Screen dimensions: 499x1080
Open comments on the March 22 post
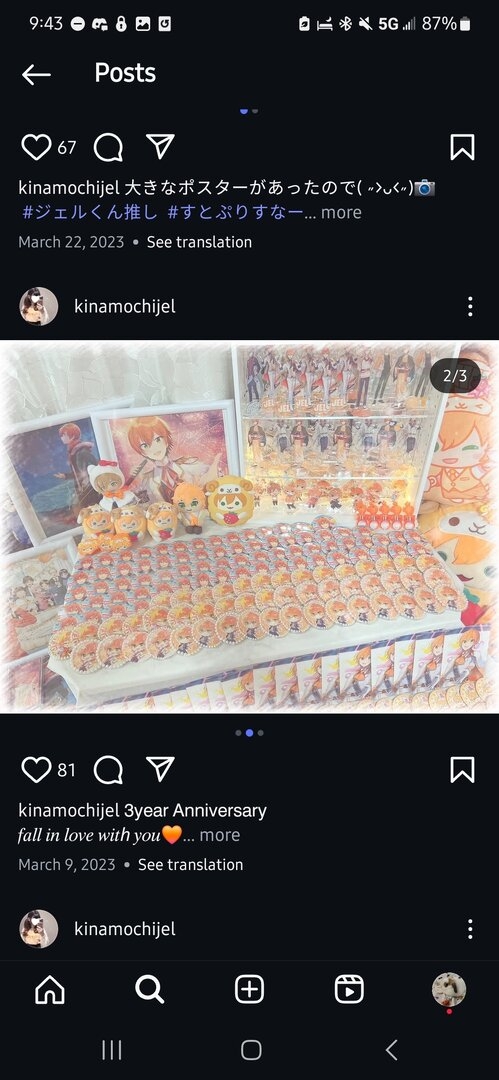pyautogui.click(x=108, y=147)
